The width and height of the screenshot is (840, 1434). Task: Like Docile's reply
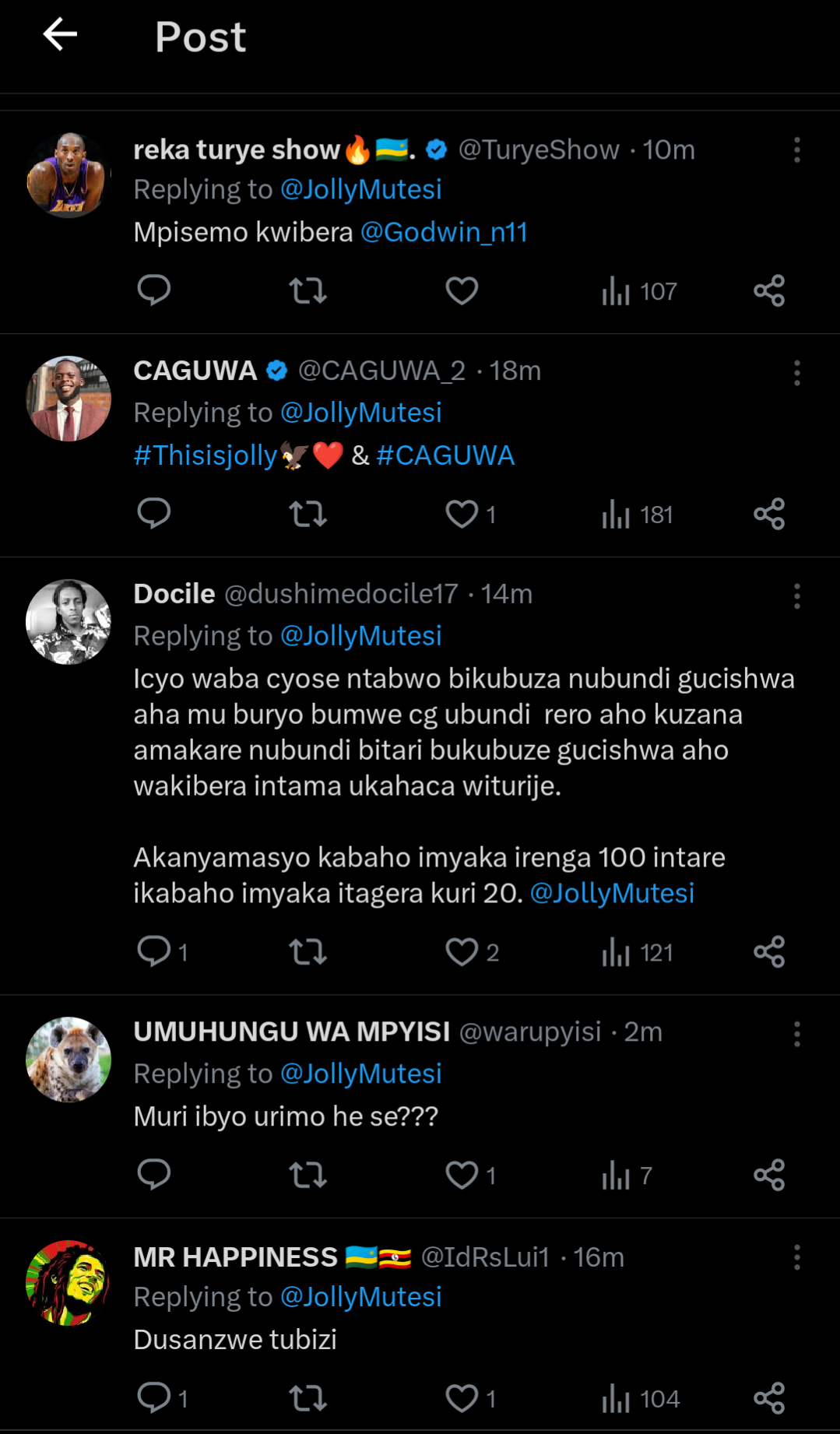[462, 952]
